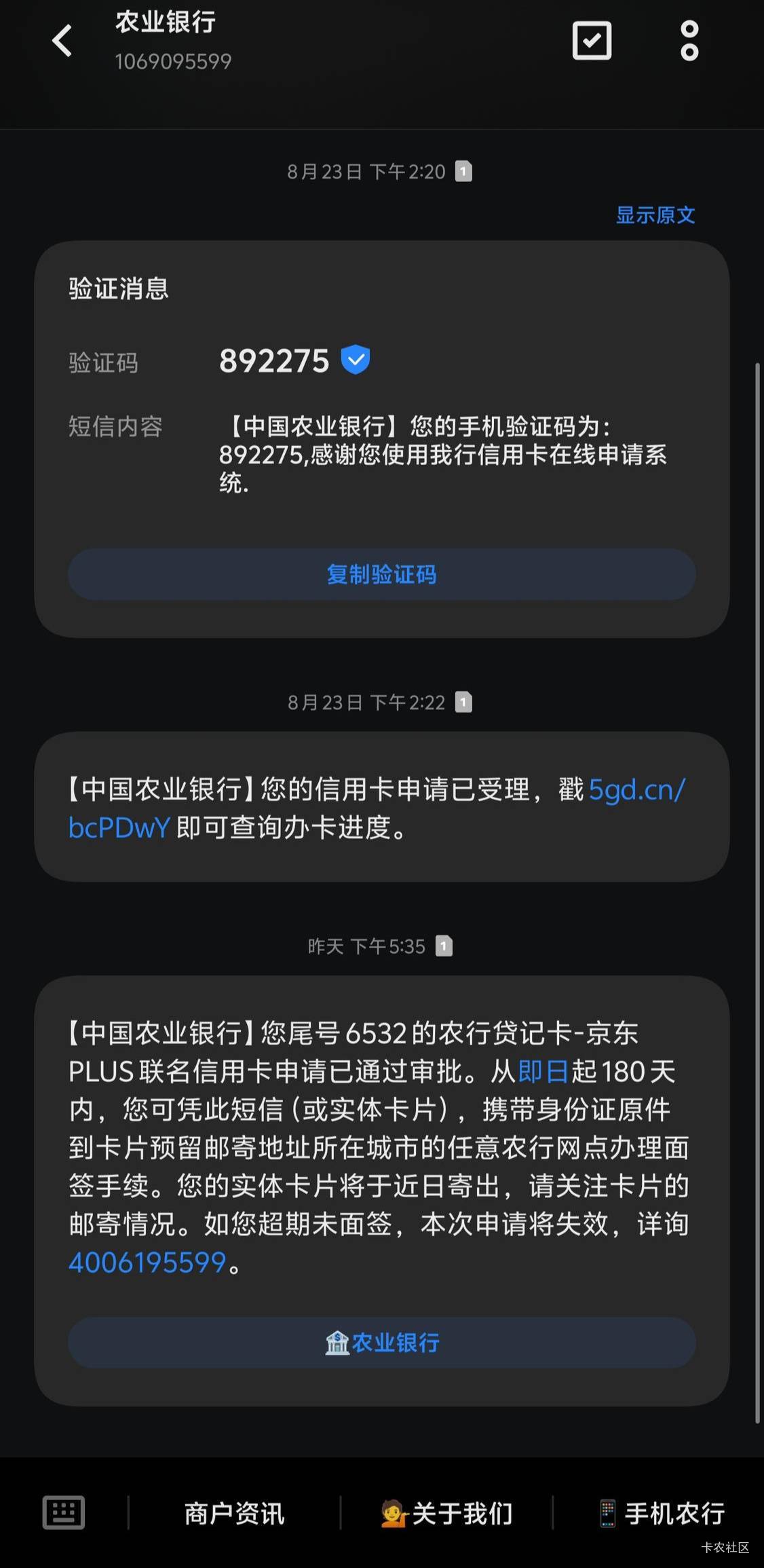The height and width of the screenshot is (1568, 764).
Task: Open the 商户资讯 menu
Action: click(234, 1514)
